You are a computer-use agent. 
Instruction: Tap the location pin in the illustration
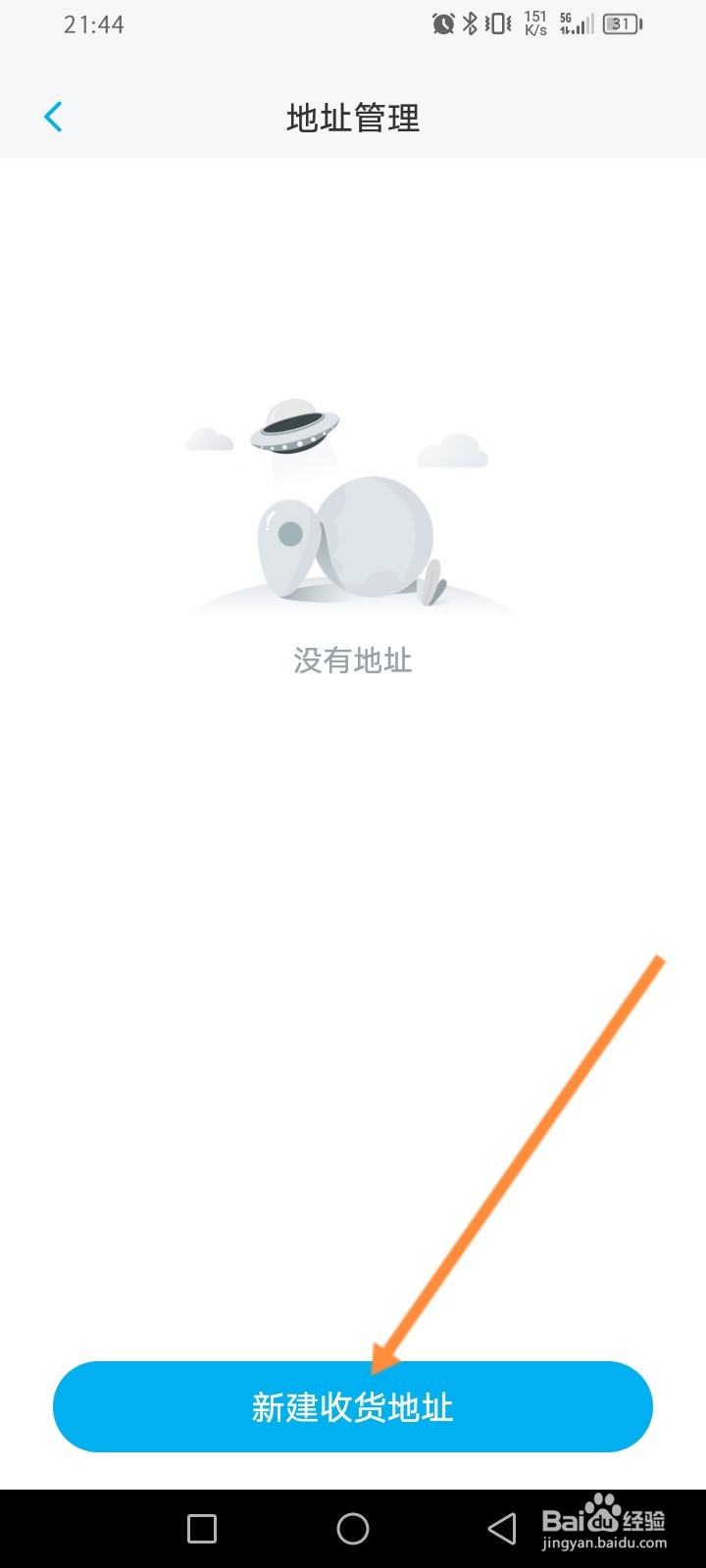pos(286,544)
